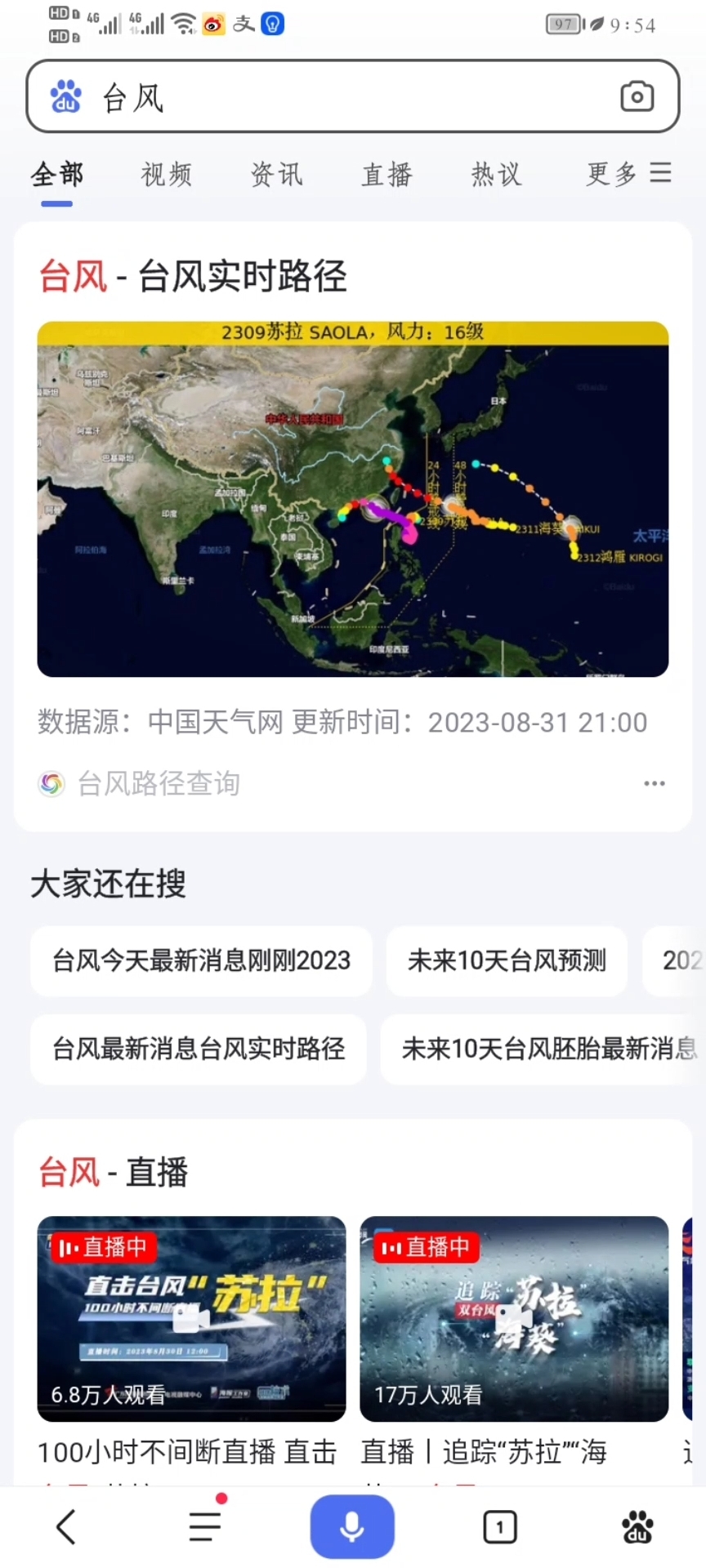Image resolution: width=706 pixels, height=1568 pixels.
Task: Search 台风今天最新消息刚刚2023
Action: coord(202,960)
